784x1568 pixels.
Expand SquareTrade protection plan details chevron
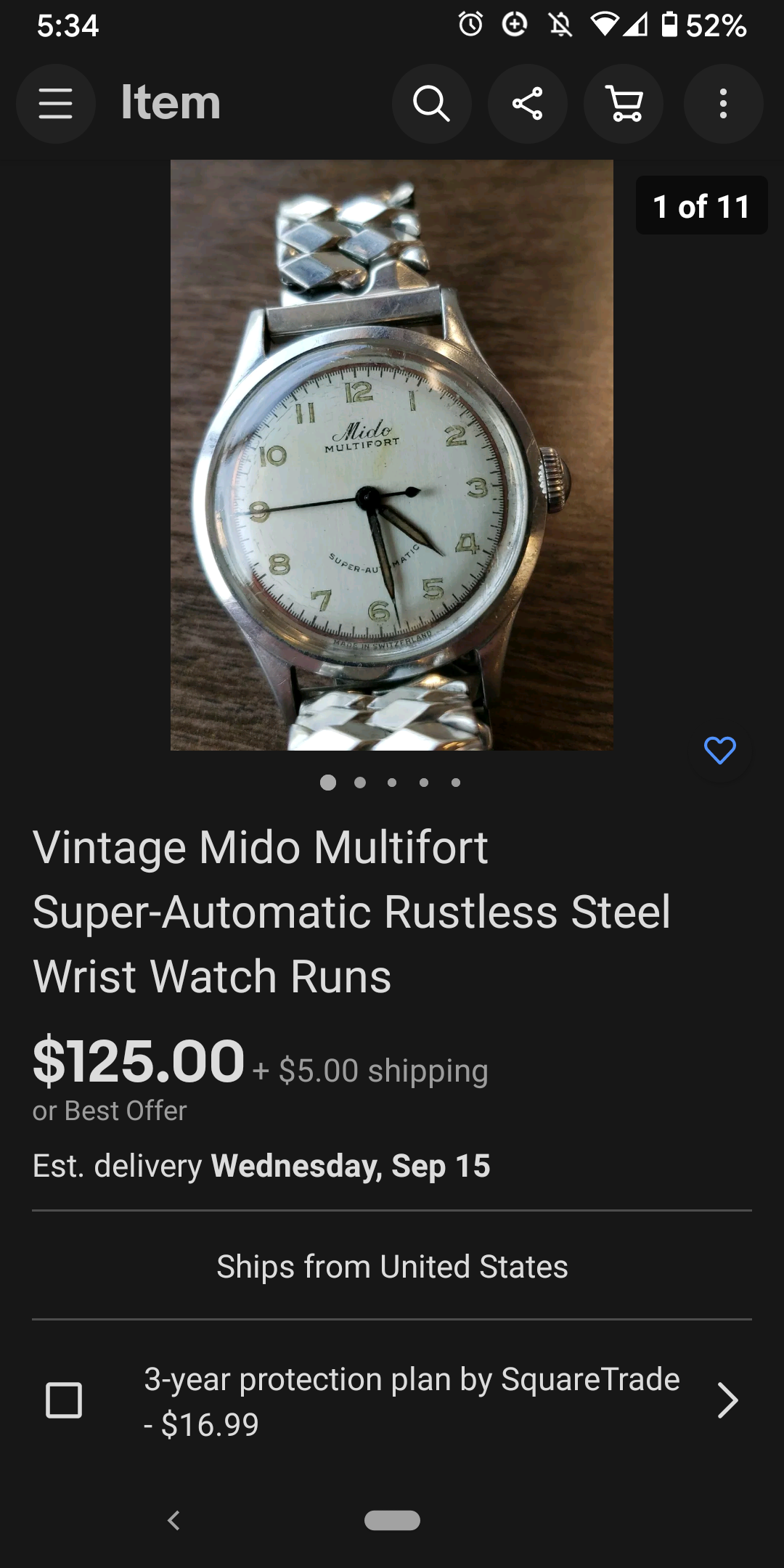(727, 1400)
